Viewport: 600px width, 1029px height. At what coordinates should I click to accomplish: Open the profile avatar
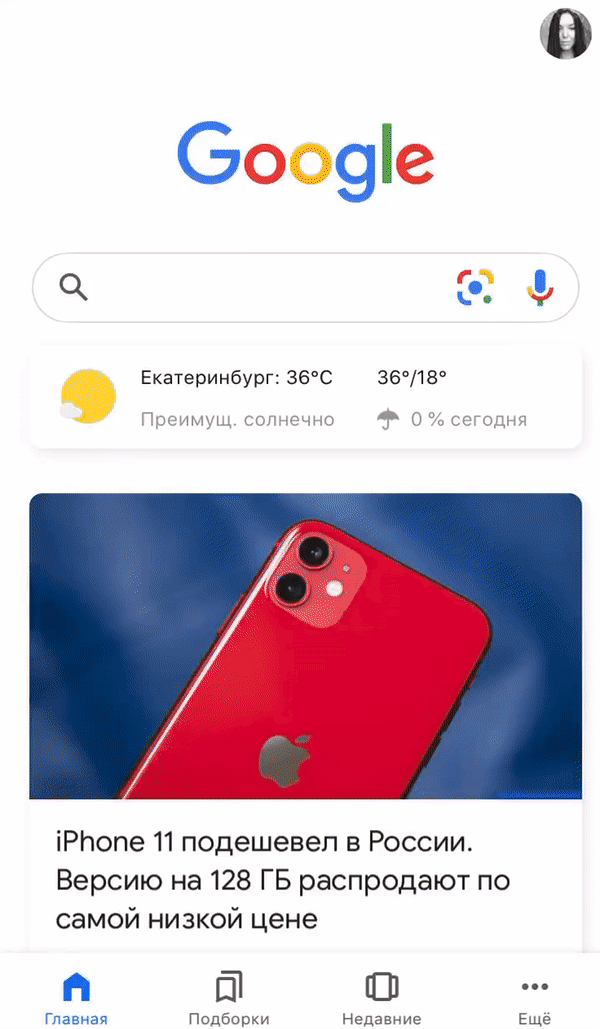pos(565,34)
